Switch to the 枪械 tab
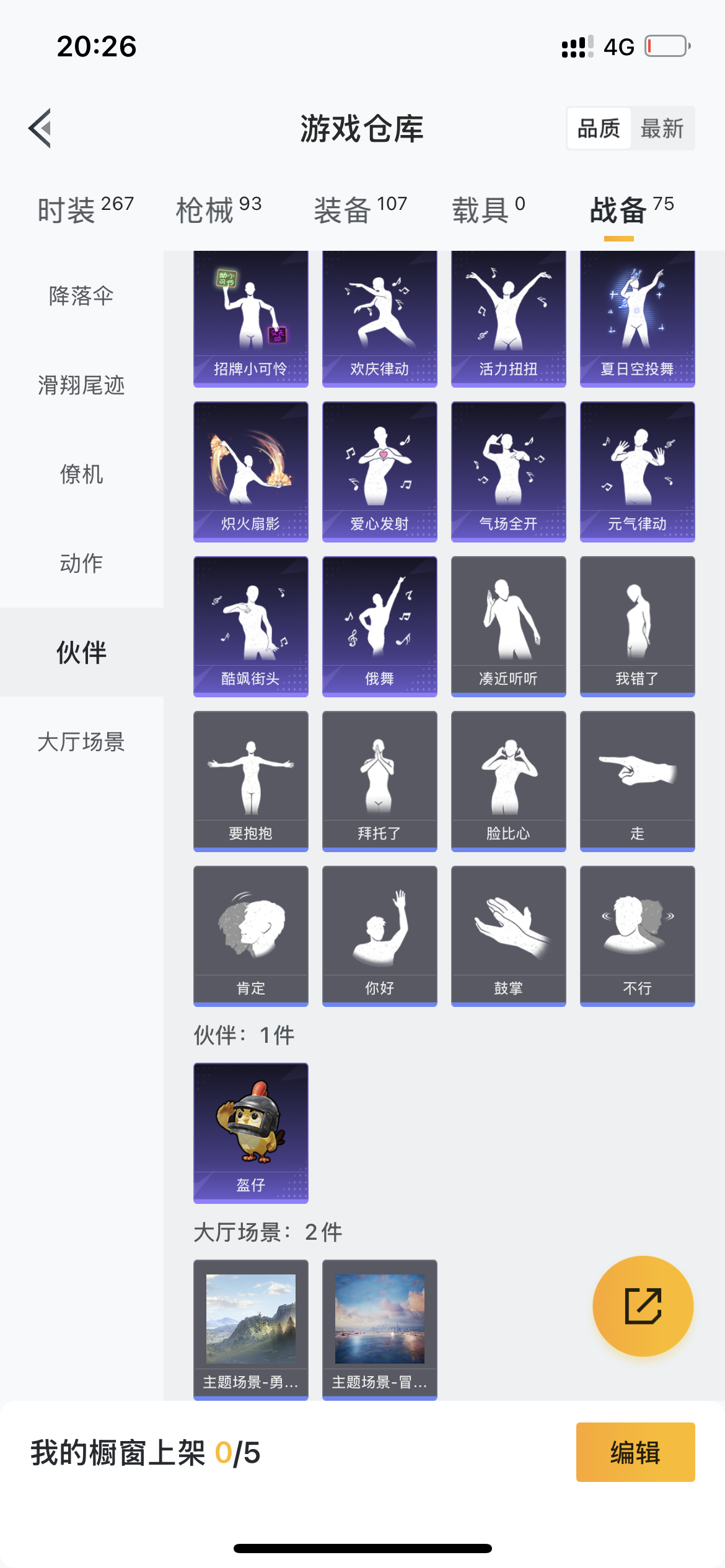This screenshot has width=725, height=1568. 218,210
